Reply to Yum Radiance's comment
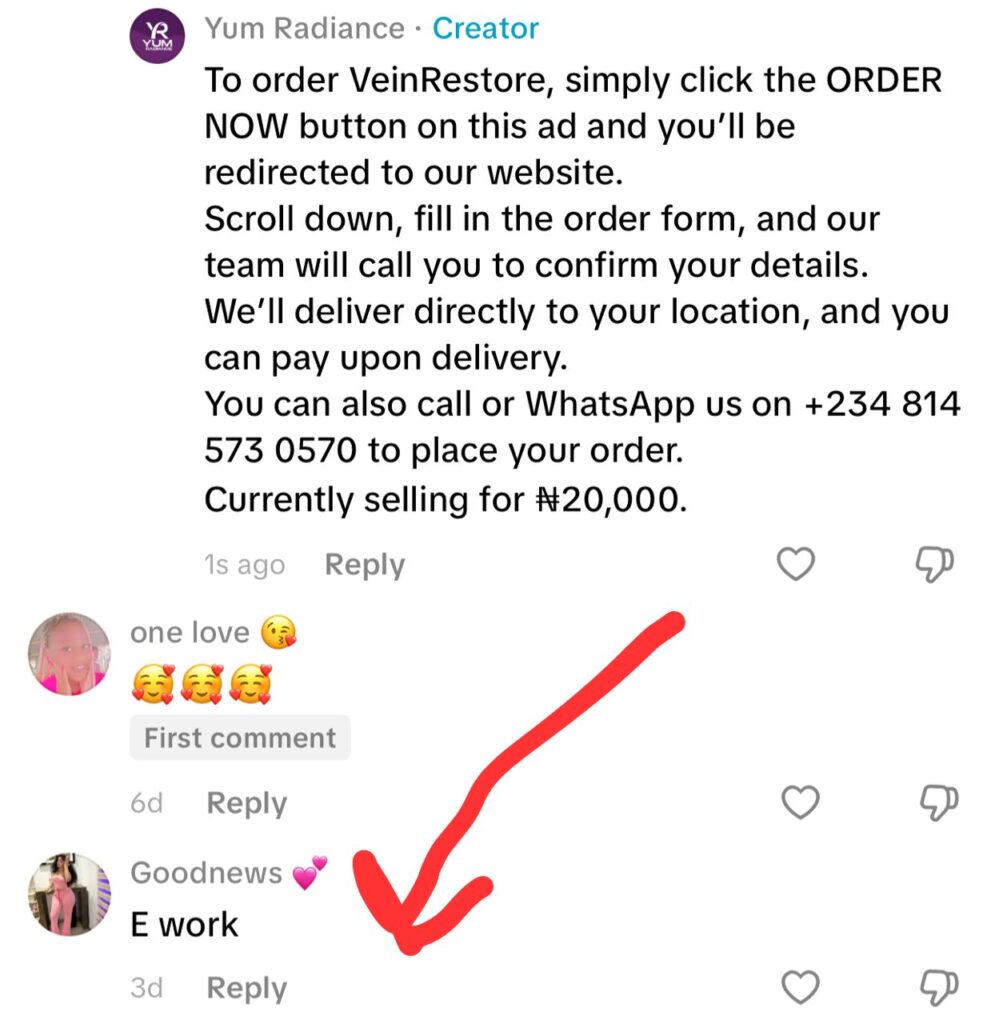This screenshot has width=995, height=1024. click(x=365, y=565)
